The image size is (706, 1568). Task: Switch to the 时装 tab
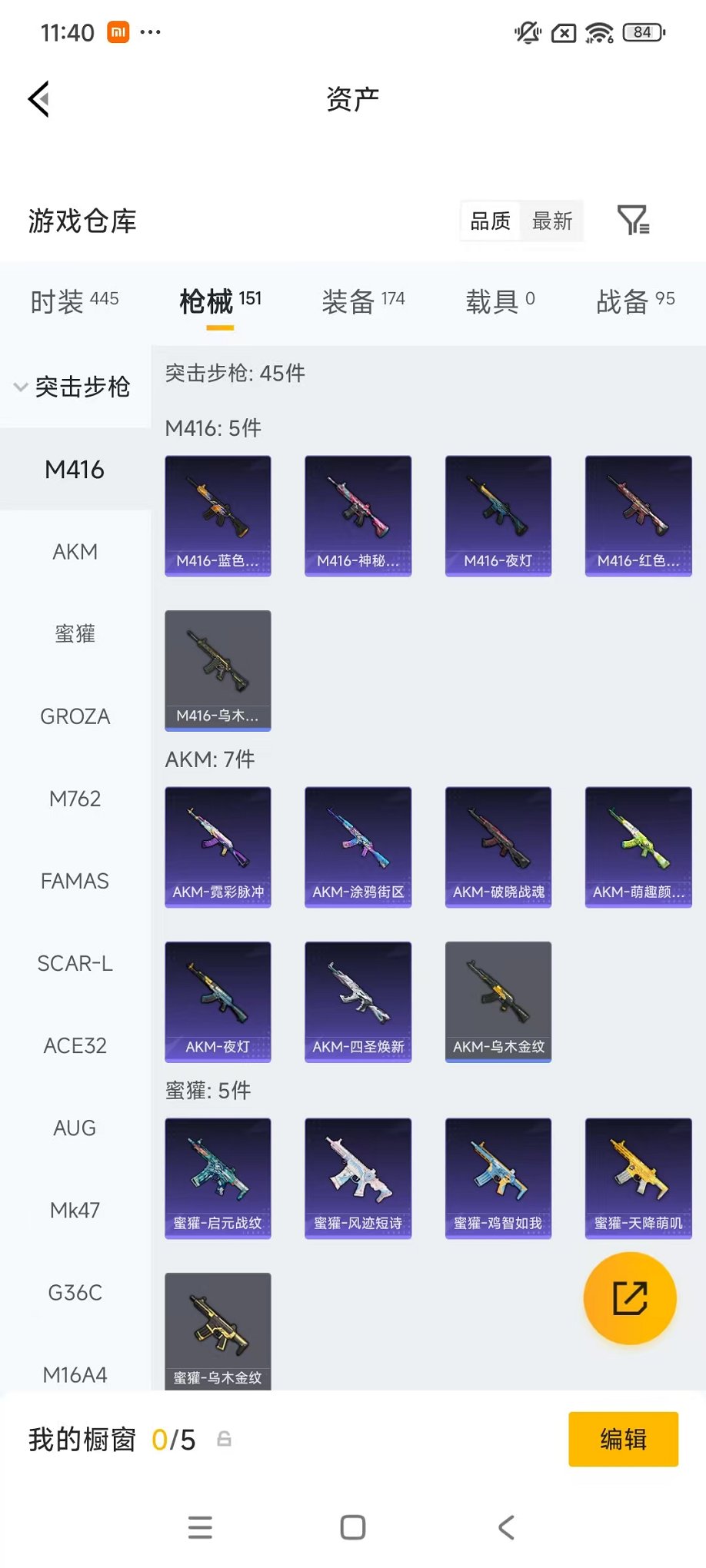click(x=74, y=301)
